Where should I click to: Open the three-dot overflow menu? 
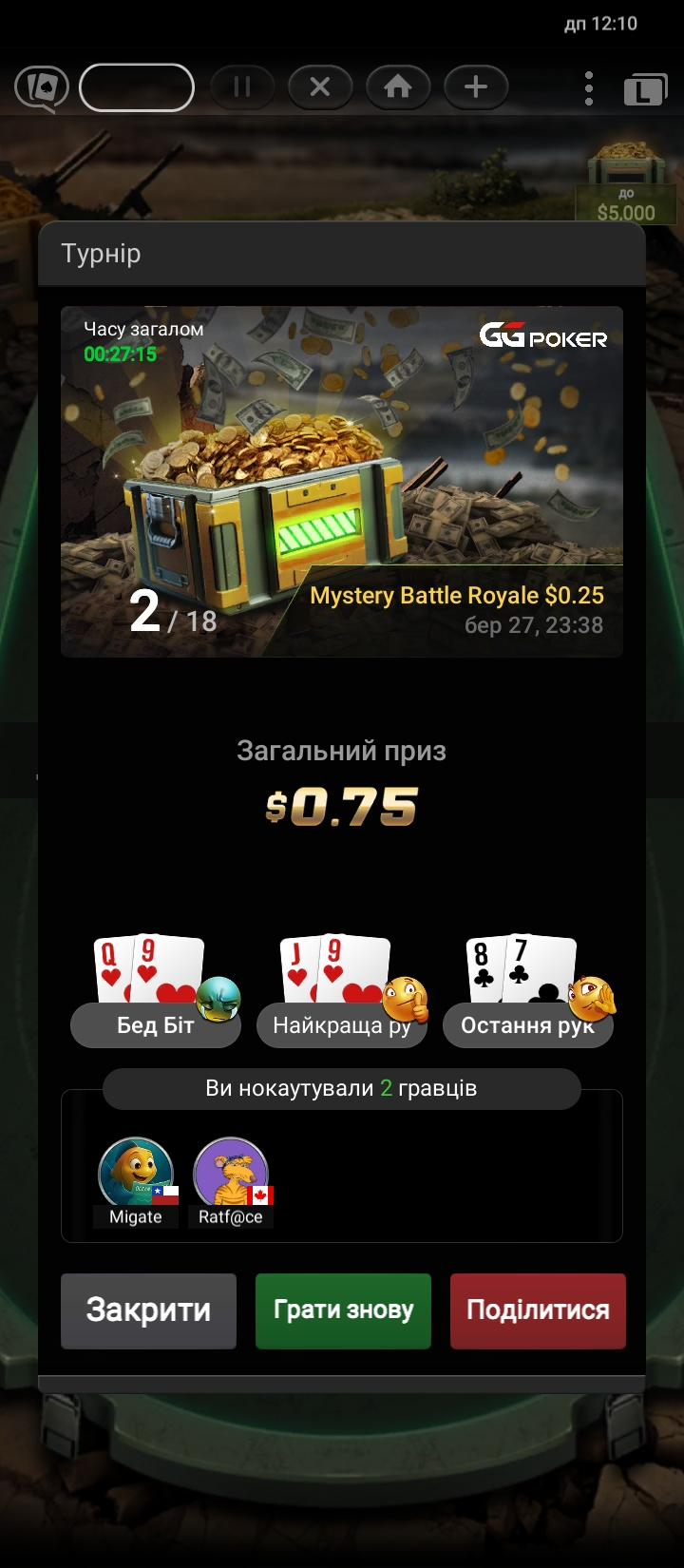tap(589, 88)
